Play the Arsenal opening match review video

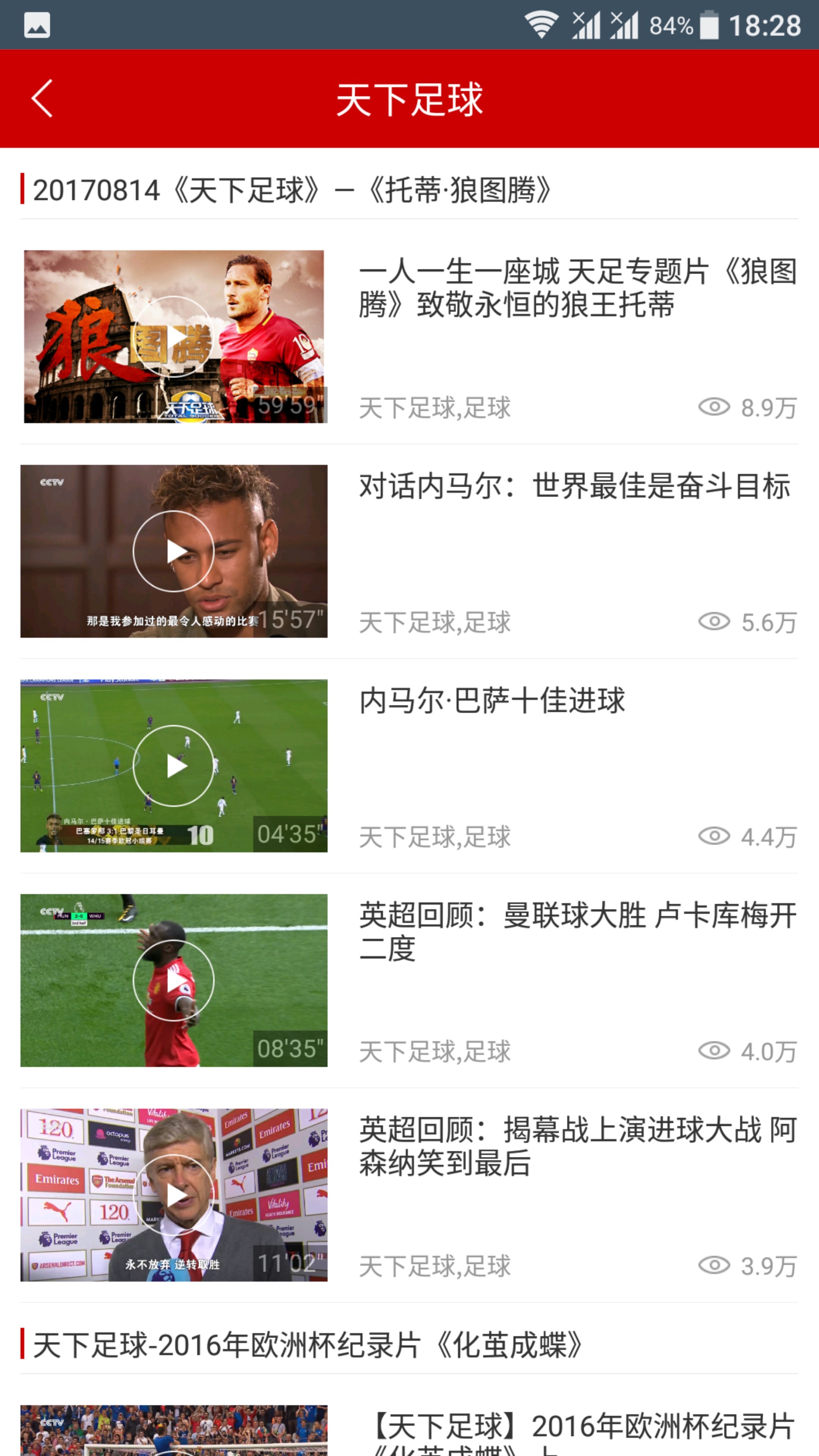point(174,1196)
